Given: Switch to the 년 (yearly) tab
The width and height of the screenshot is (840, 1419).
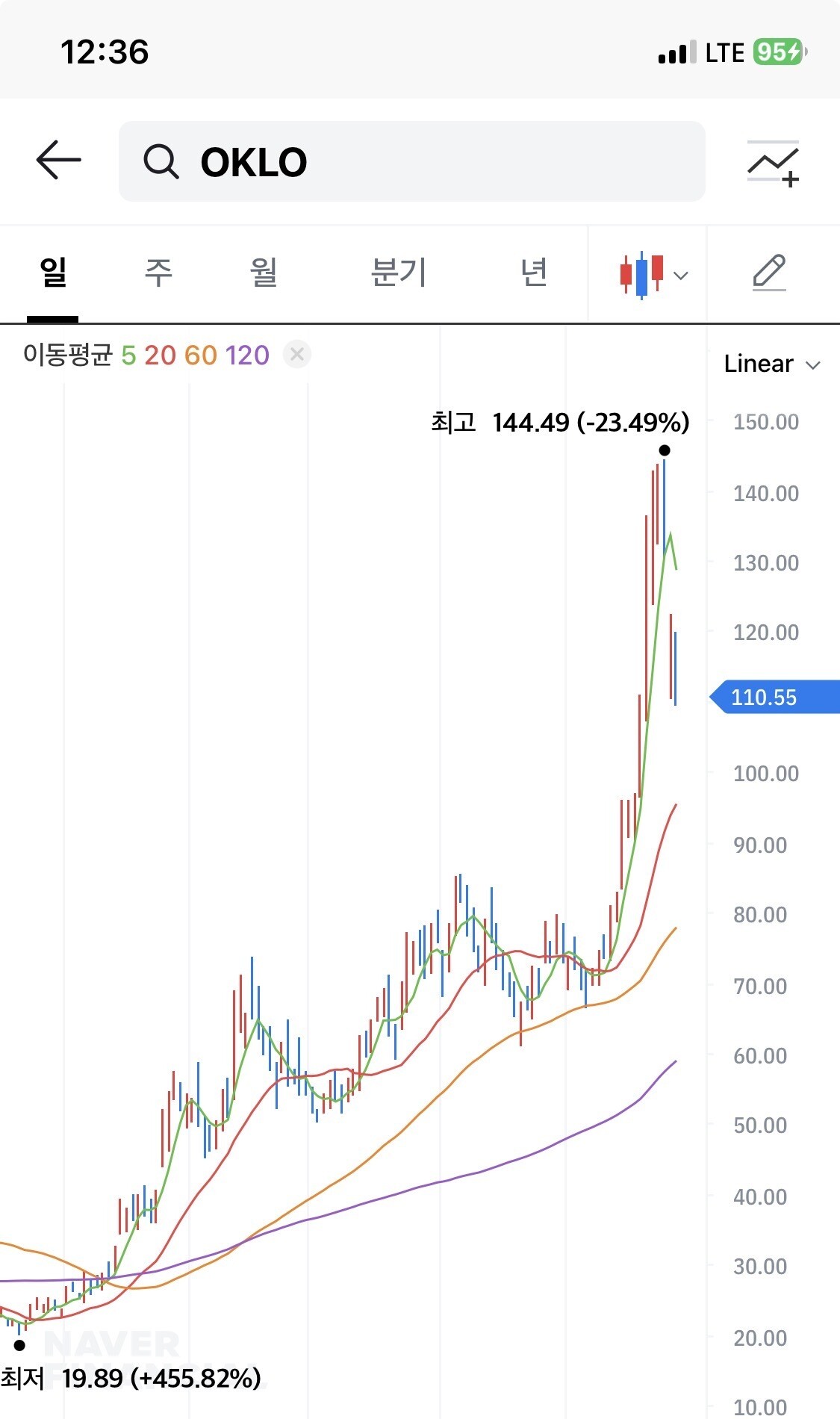Looking at the screenshot, I should 534,272.
